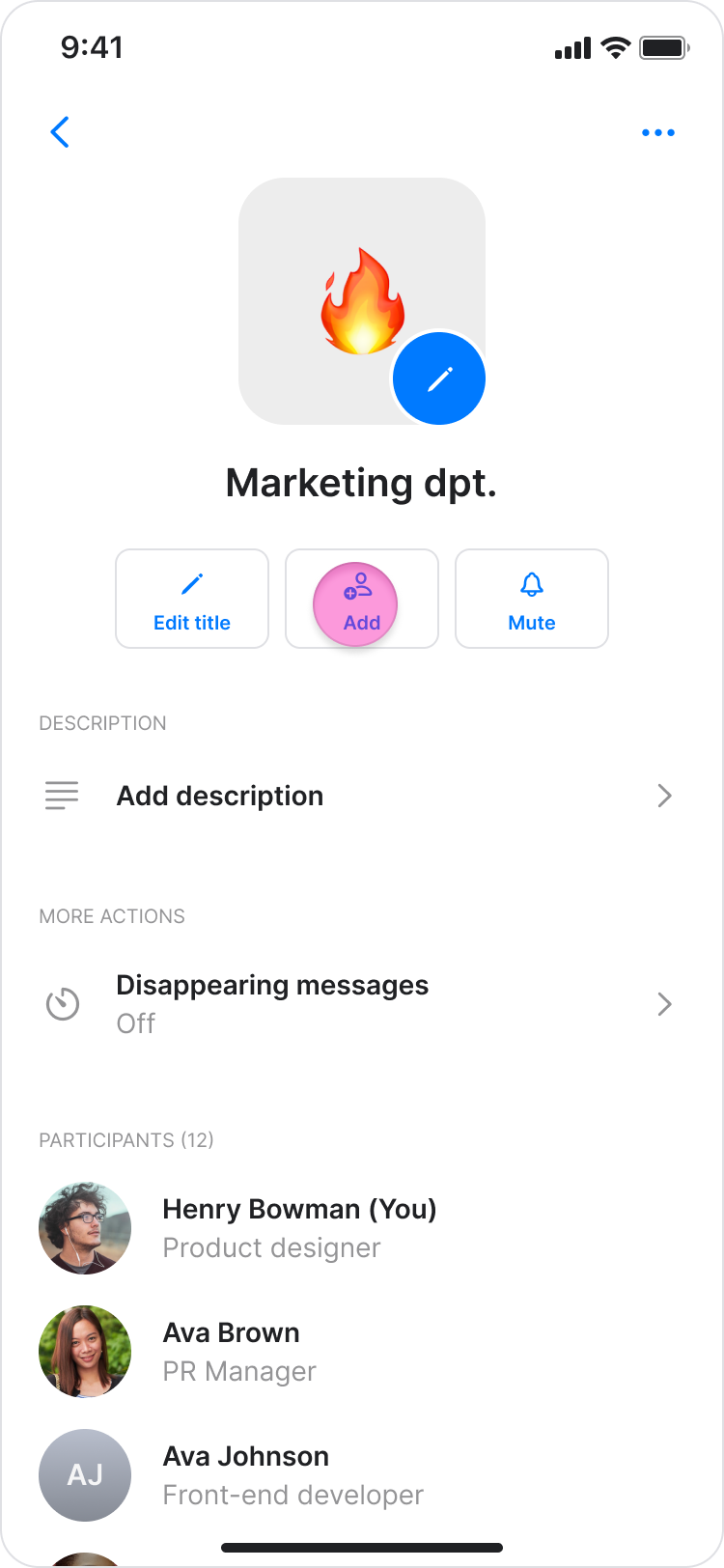Add a new participant to group

[362, 599]
